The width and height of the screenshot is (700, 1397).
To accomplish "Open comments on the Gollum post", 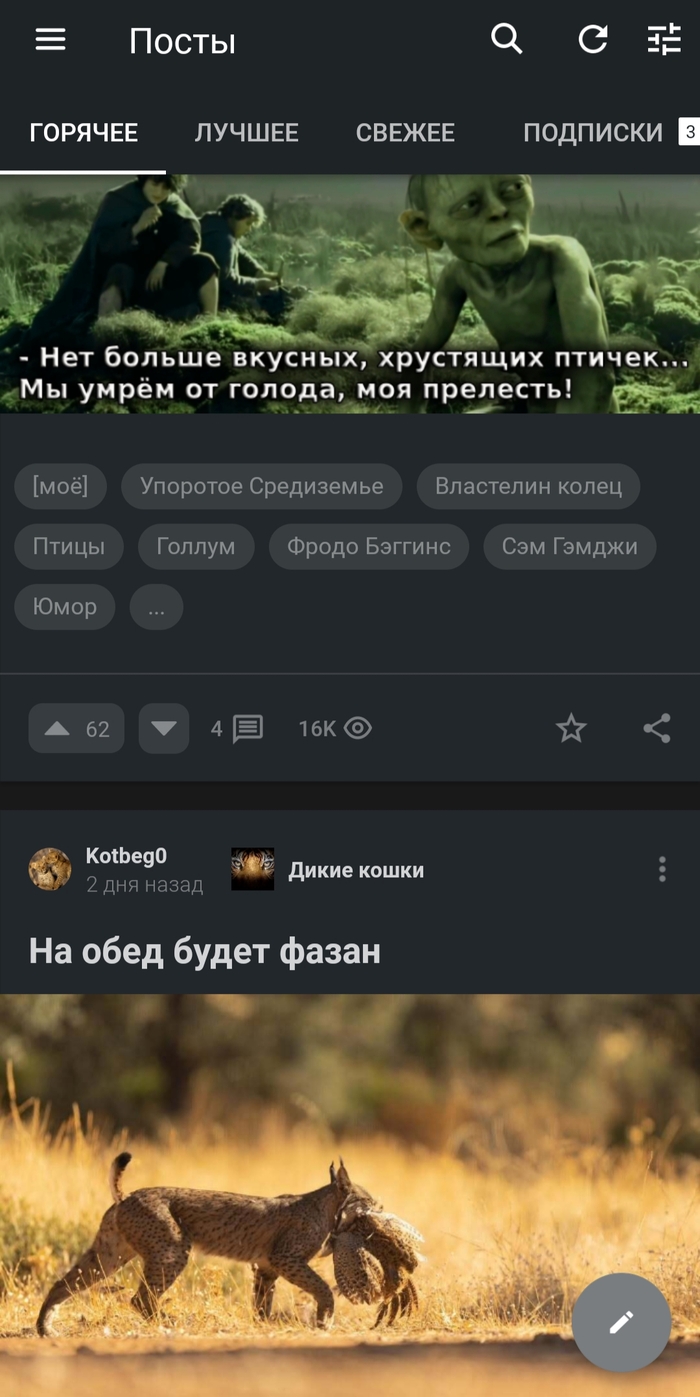I will [x=237, y=728].
